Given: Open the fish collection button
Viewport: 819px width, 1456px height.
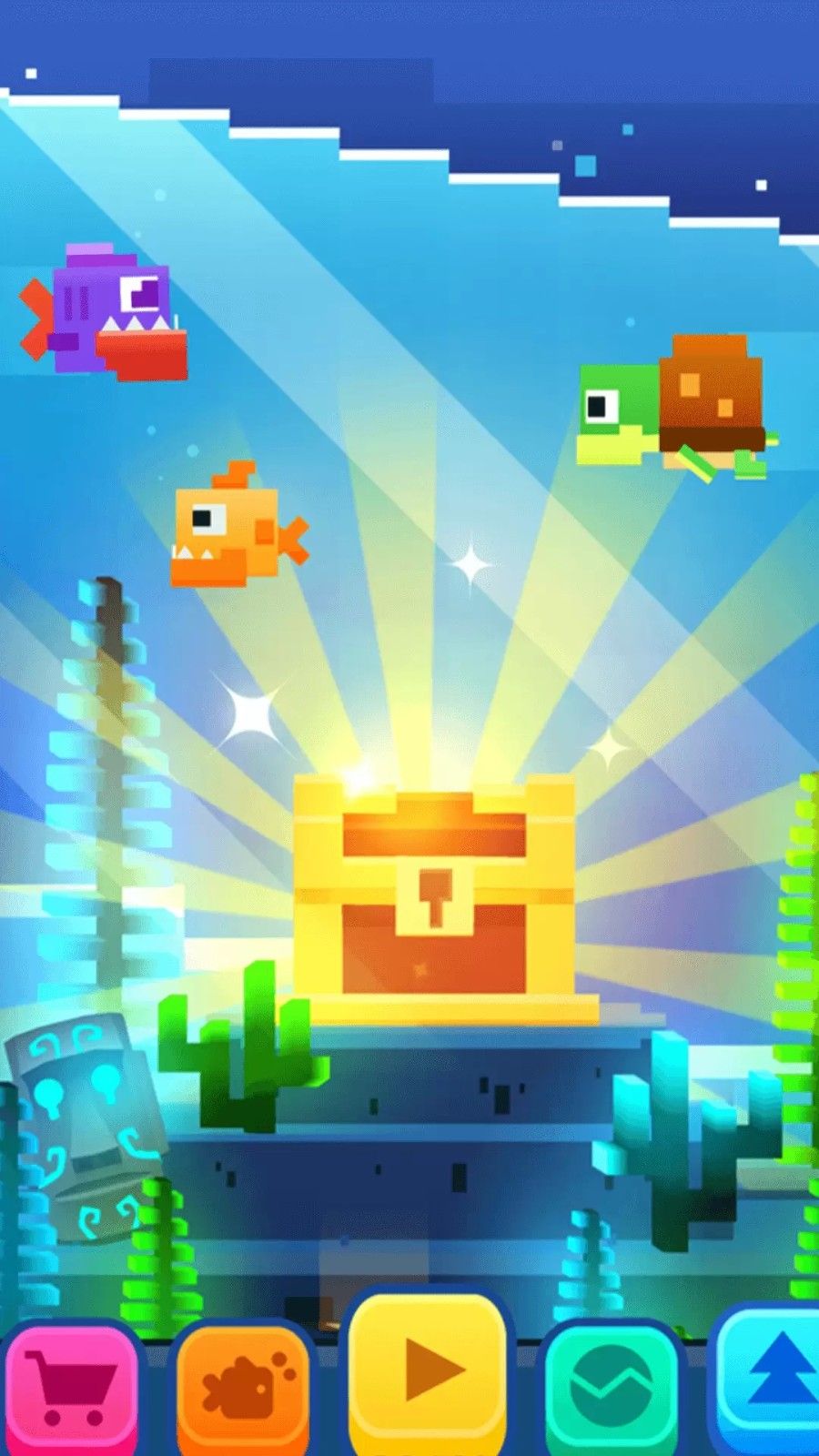Looking at the screenshot, I should pyautogui.click(x=242, y=1388).
